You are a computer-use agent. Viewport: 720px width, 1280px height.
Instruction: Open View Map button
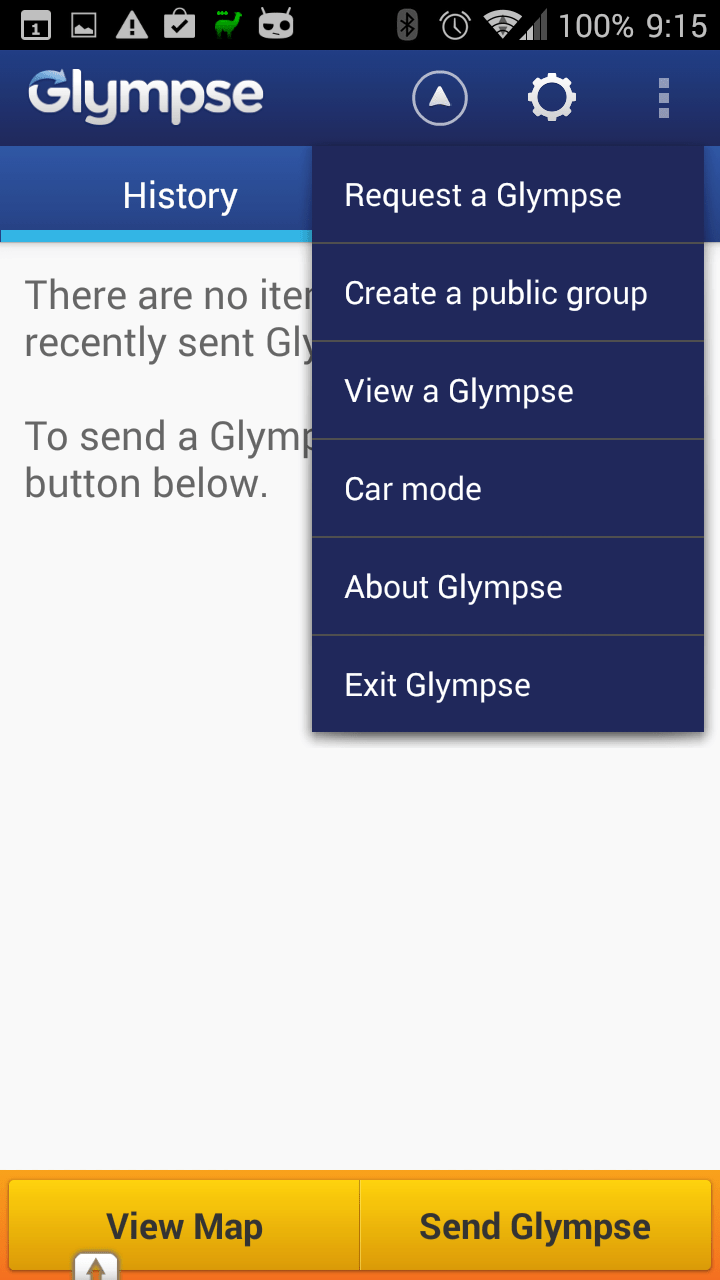184,1226
